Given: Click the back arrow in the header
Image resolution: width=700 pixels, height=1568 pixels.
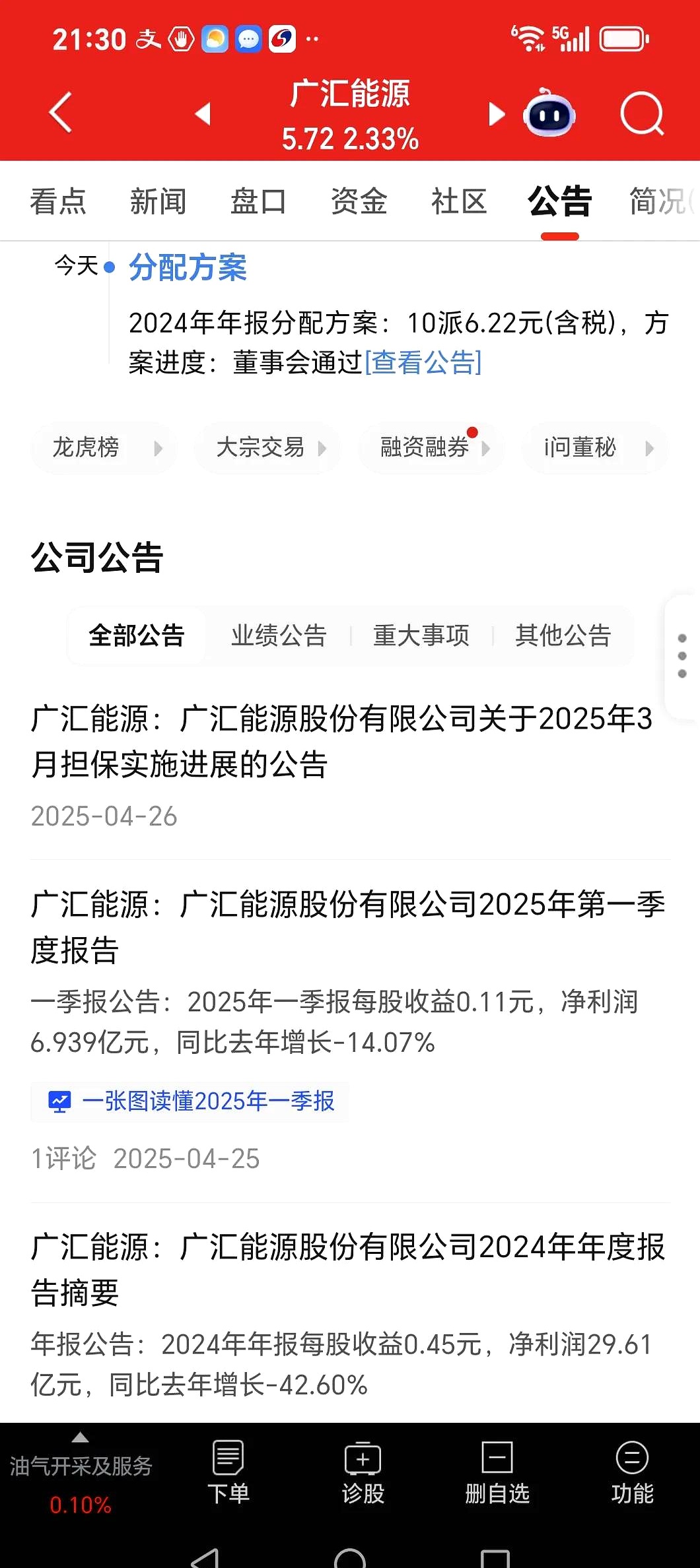Looking at the screenshot, I should [x=59, y=112].
